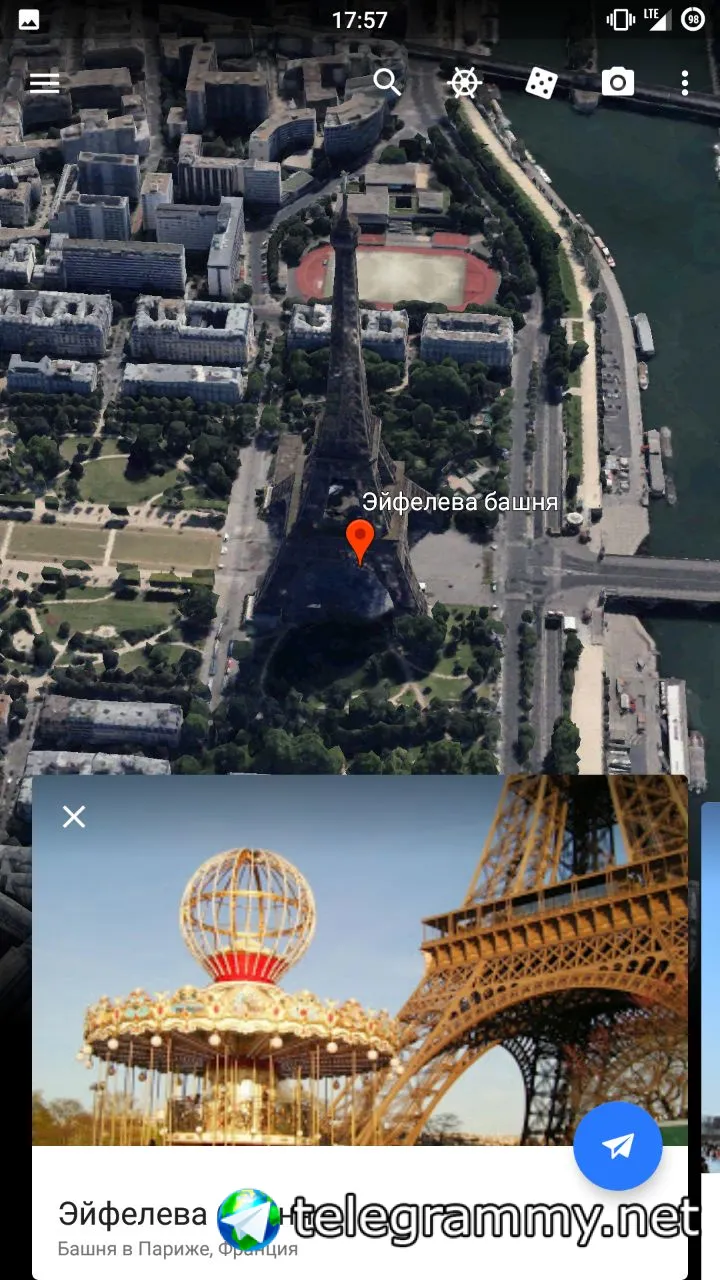The width and height of the screenshot is (720, 1280).
Task: Open the search magnifier
Action: [387, 82]
